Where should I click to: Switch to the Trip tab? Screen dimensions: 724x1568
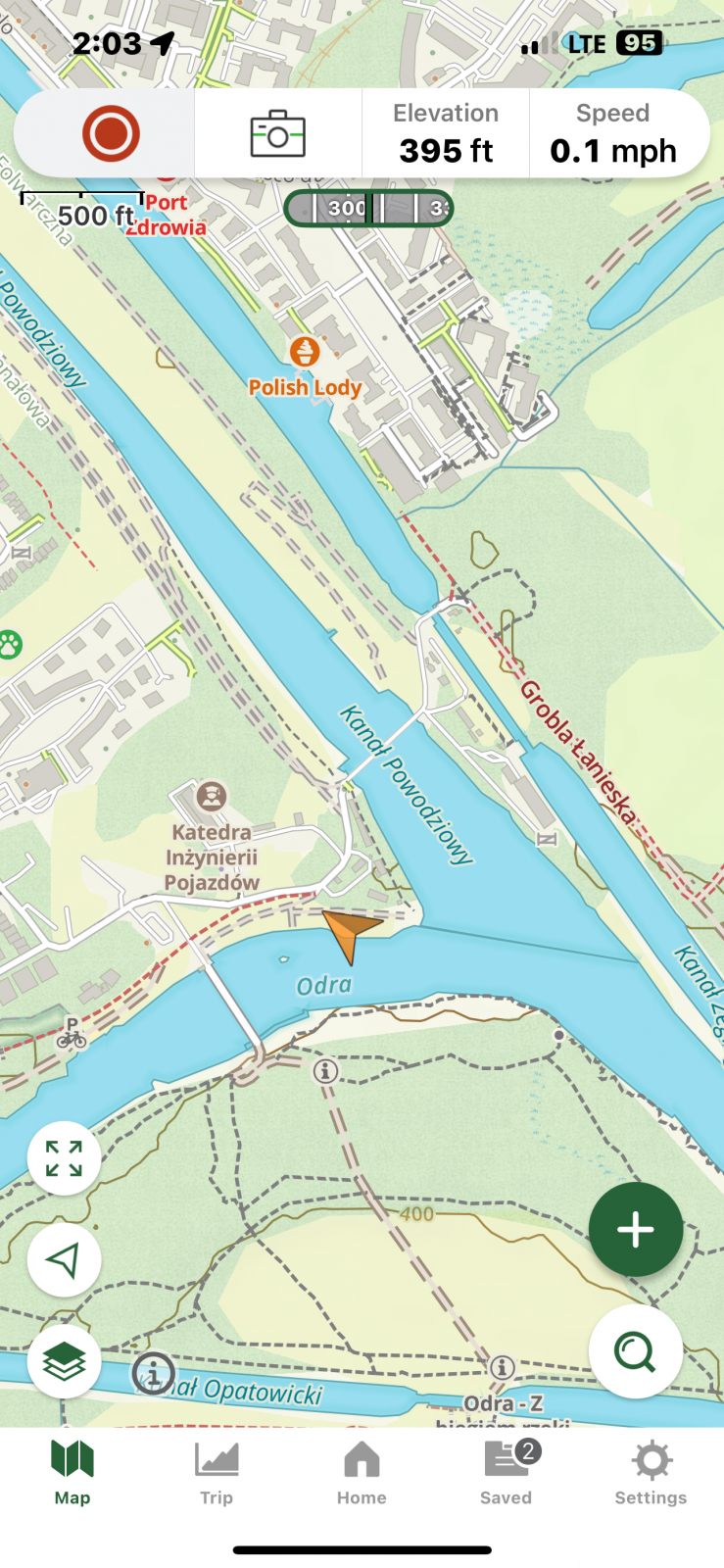pos(217,1473)
